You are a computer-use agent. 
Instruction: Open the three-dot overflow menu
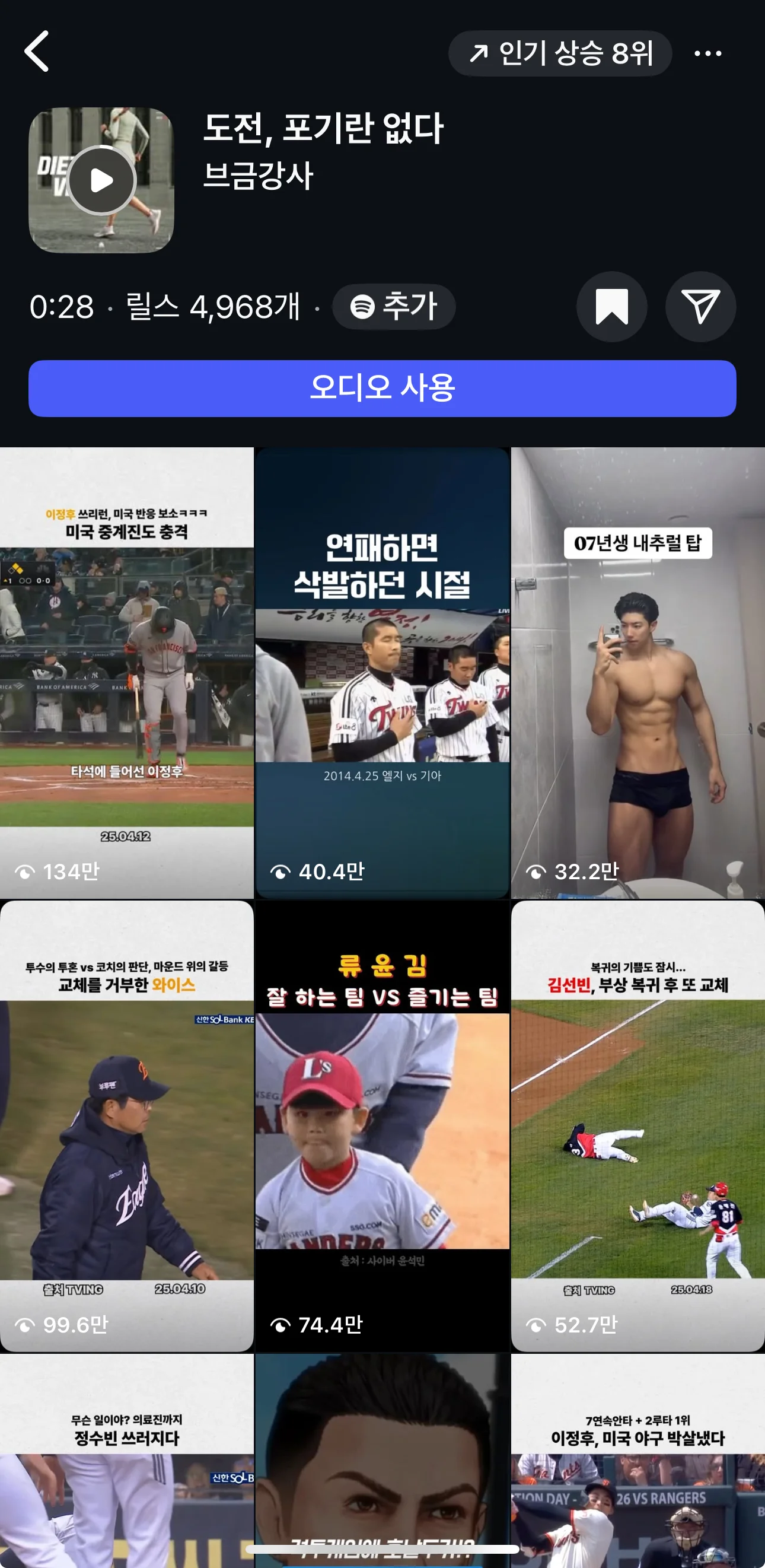tap(707, 53)
